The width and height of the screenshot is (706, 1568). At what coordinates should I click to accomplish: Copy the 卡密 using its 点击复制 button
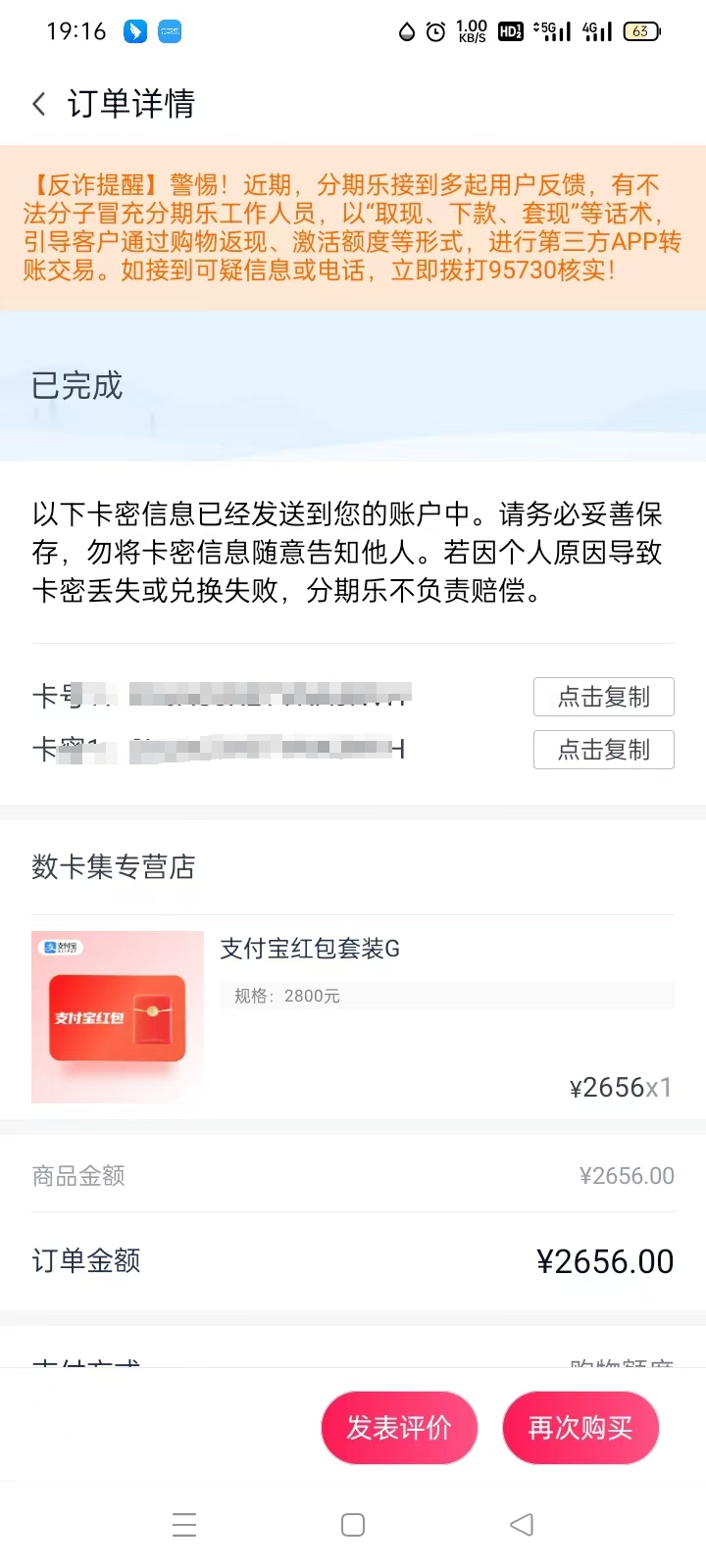click(x=603, y=750)
